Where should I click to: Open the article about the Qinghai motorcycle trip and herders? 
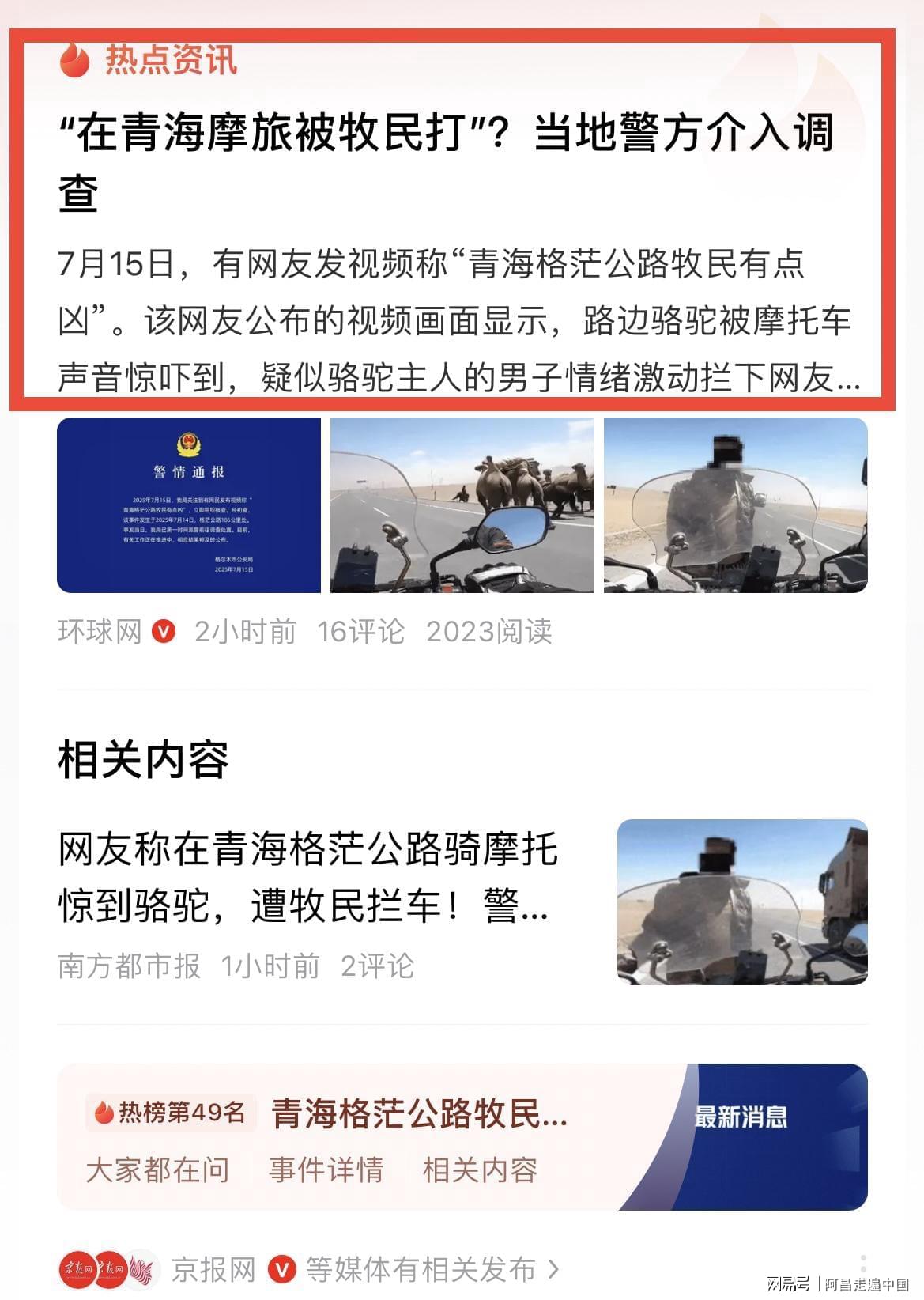(447, 162)
